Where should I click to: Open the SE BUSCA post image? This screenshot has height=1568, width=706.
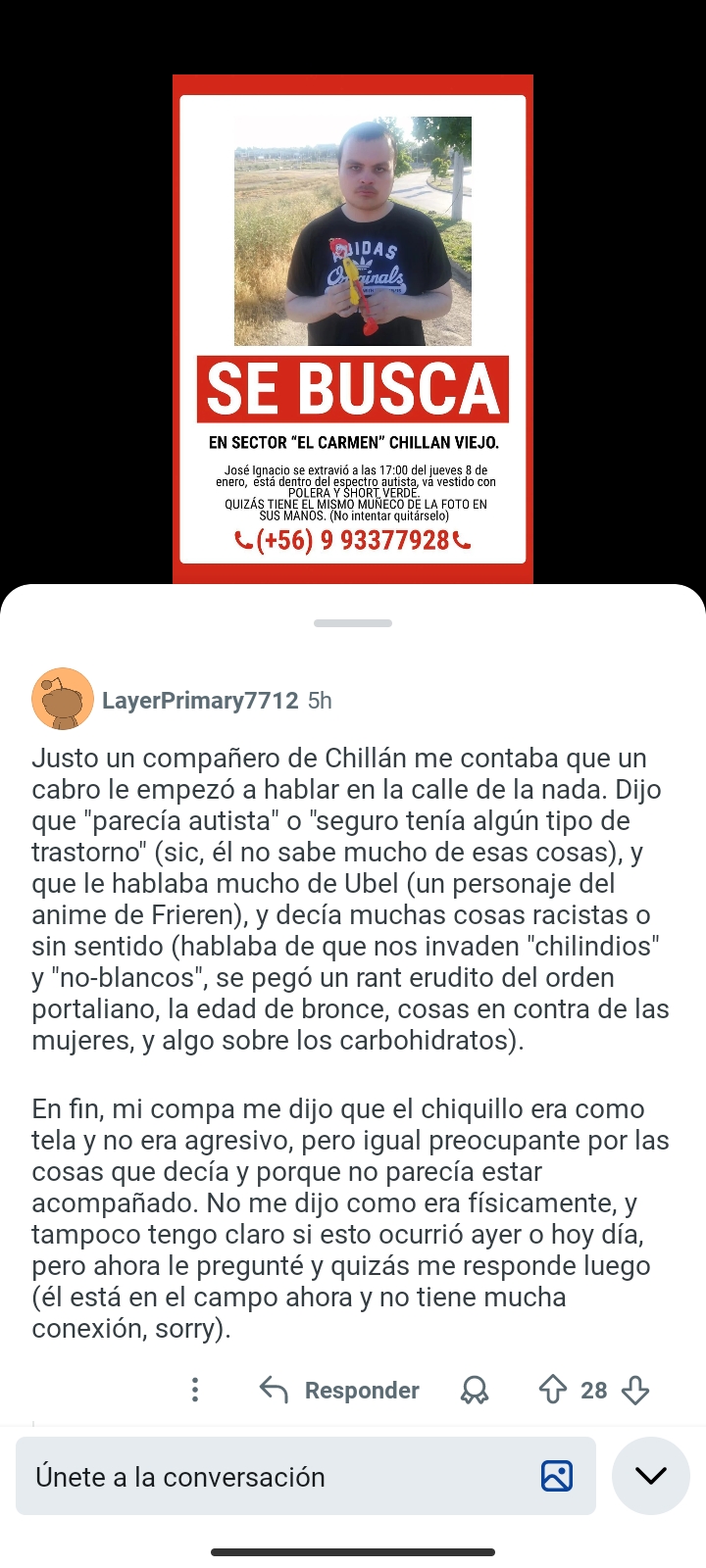click(353, 328)
